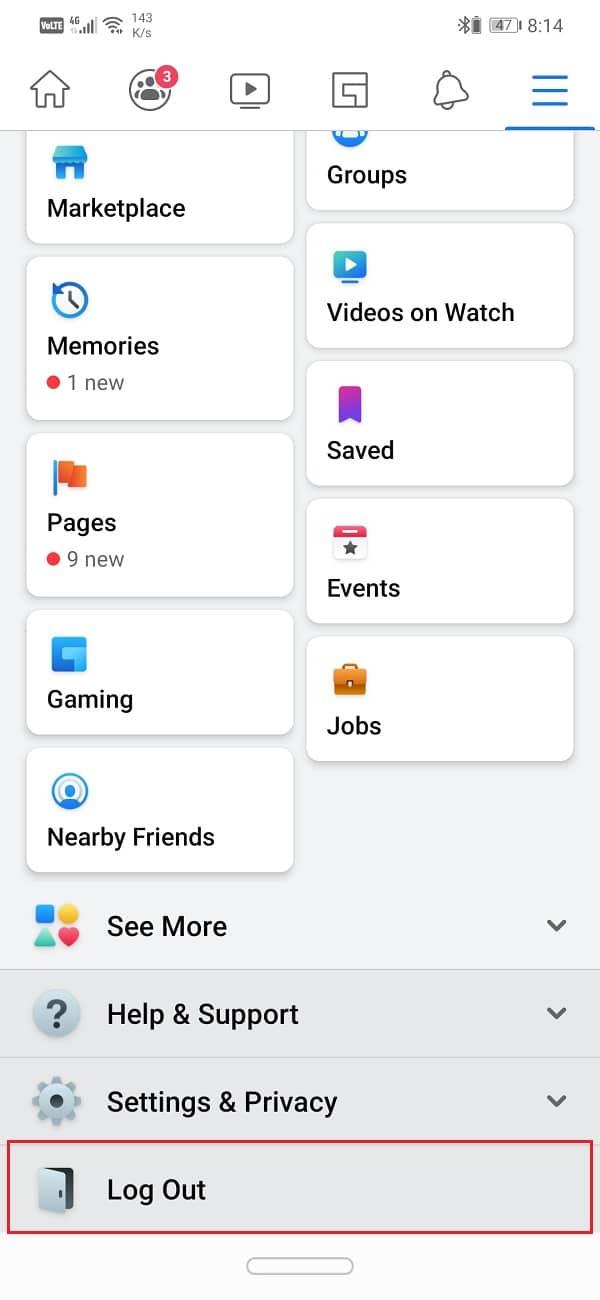This screenshot has width=600, height=1300.
Task: Open Nearby Friends
Action: (160, 810)
